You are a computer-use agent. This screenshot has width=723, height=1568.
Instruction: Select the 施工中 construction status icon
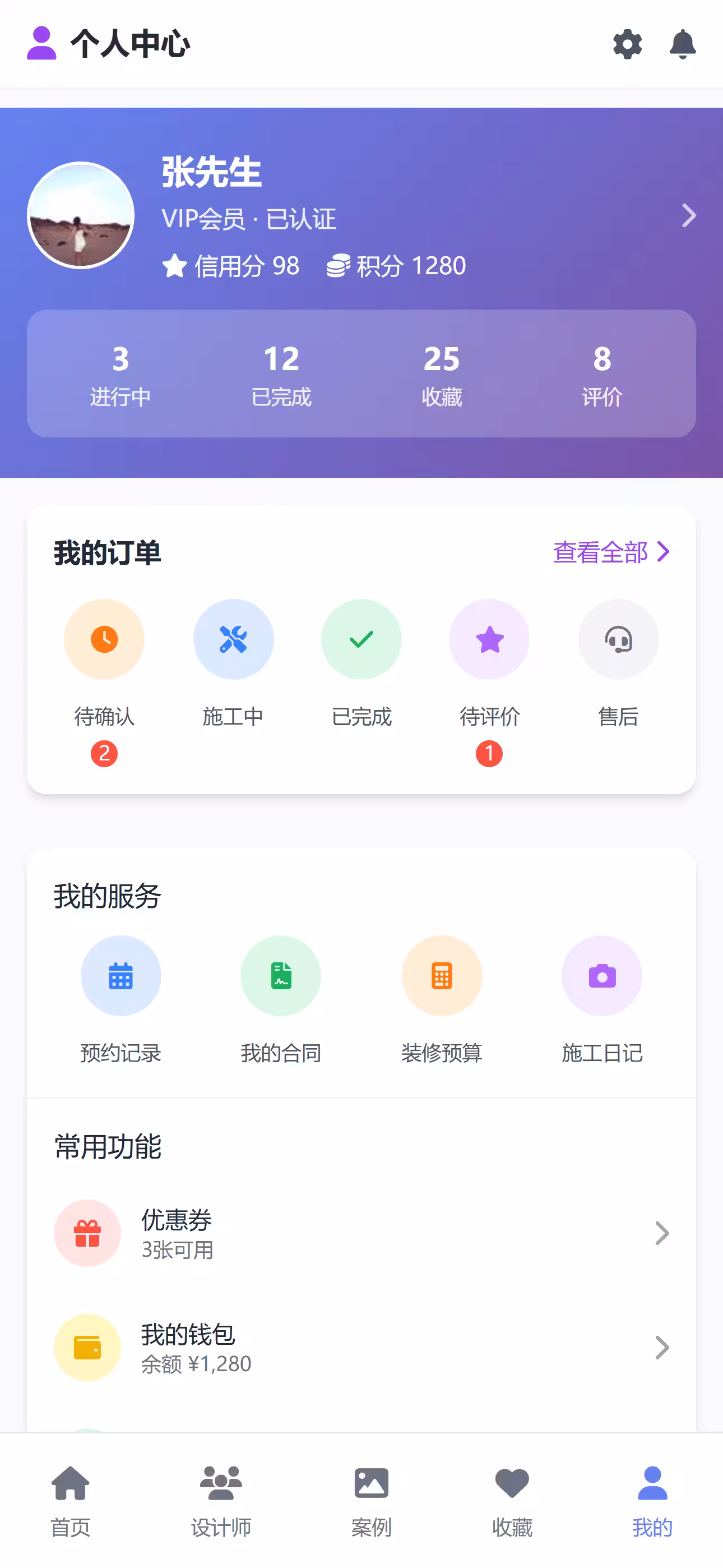(234, 639)
